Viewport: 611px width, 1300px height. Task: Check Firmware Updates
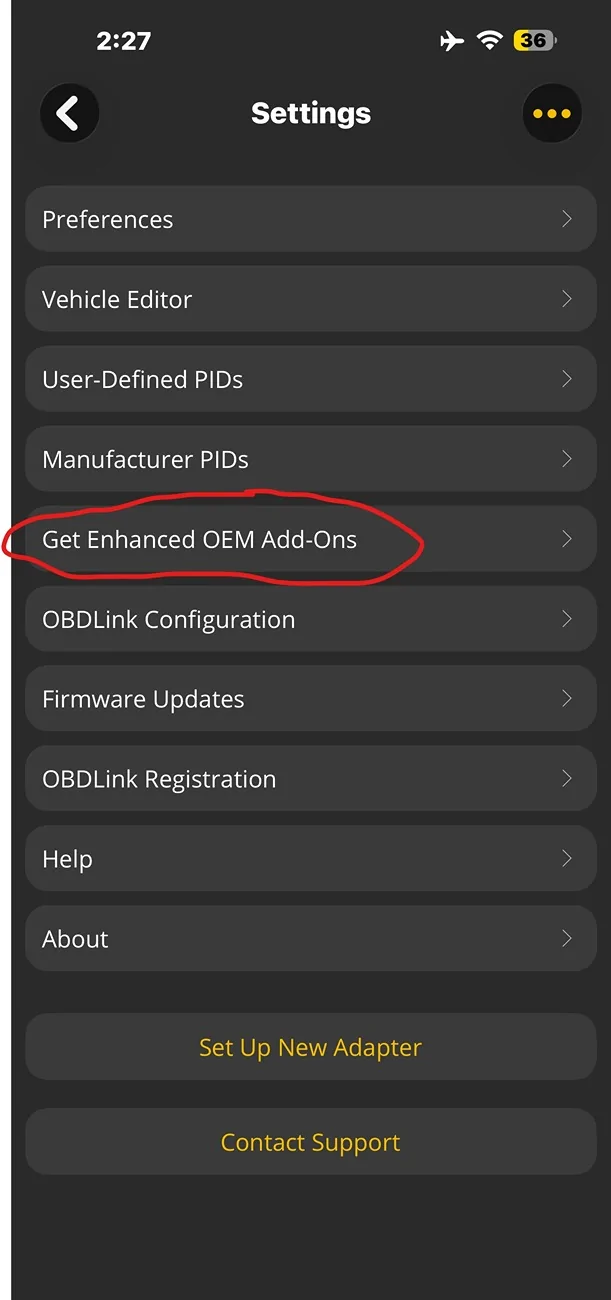310,699
